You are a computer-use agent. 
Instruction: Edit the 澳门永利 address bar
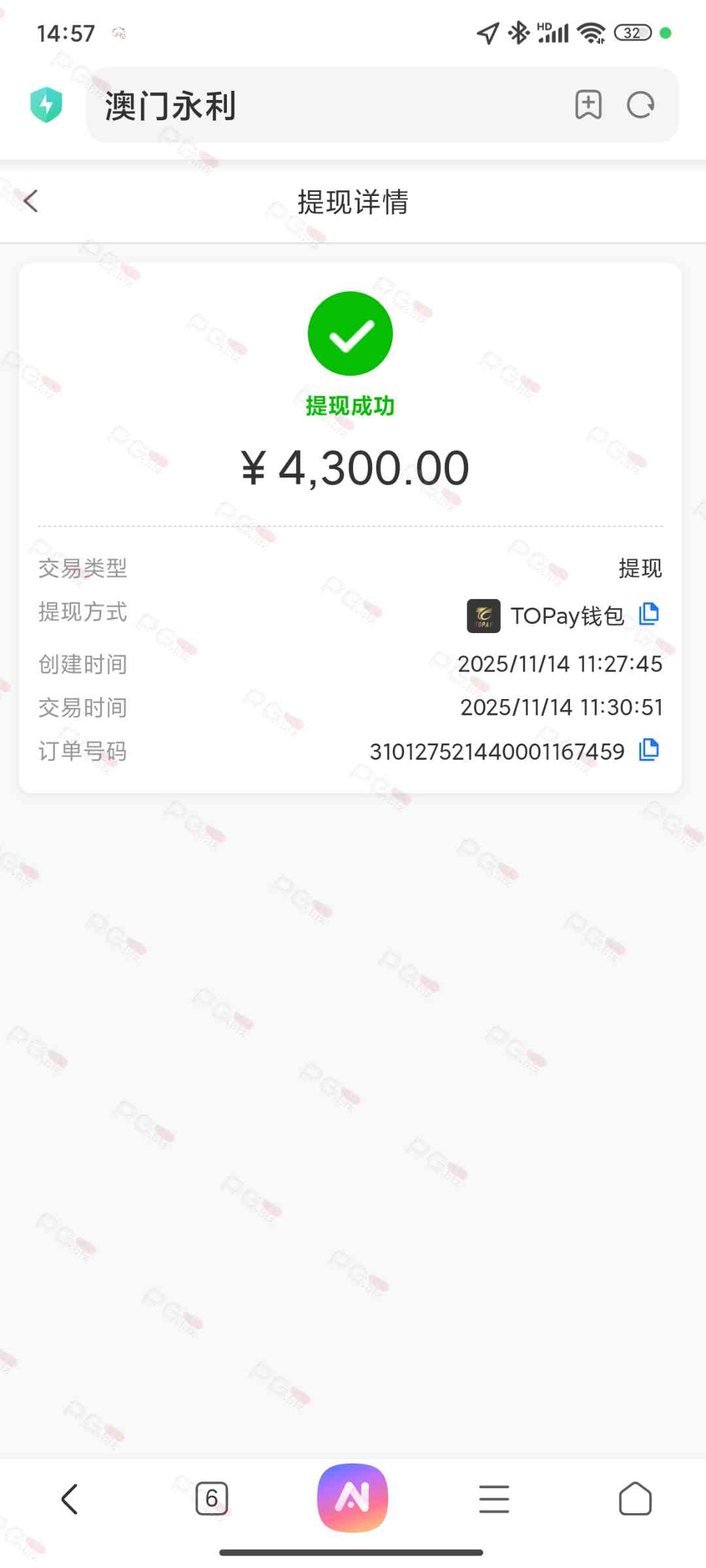(327, 105)
